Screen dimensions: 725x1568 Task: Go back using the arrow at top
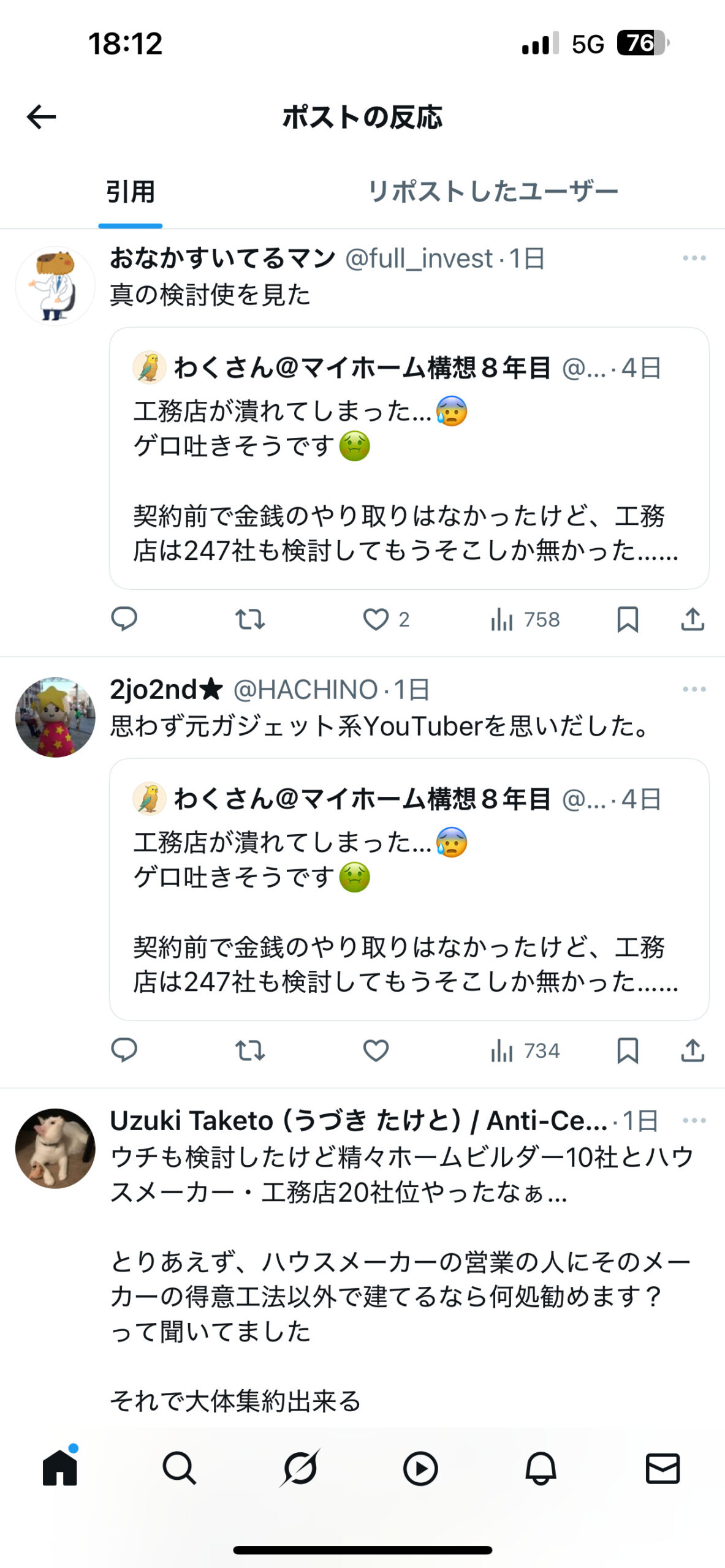pos(42,117)
